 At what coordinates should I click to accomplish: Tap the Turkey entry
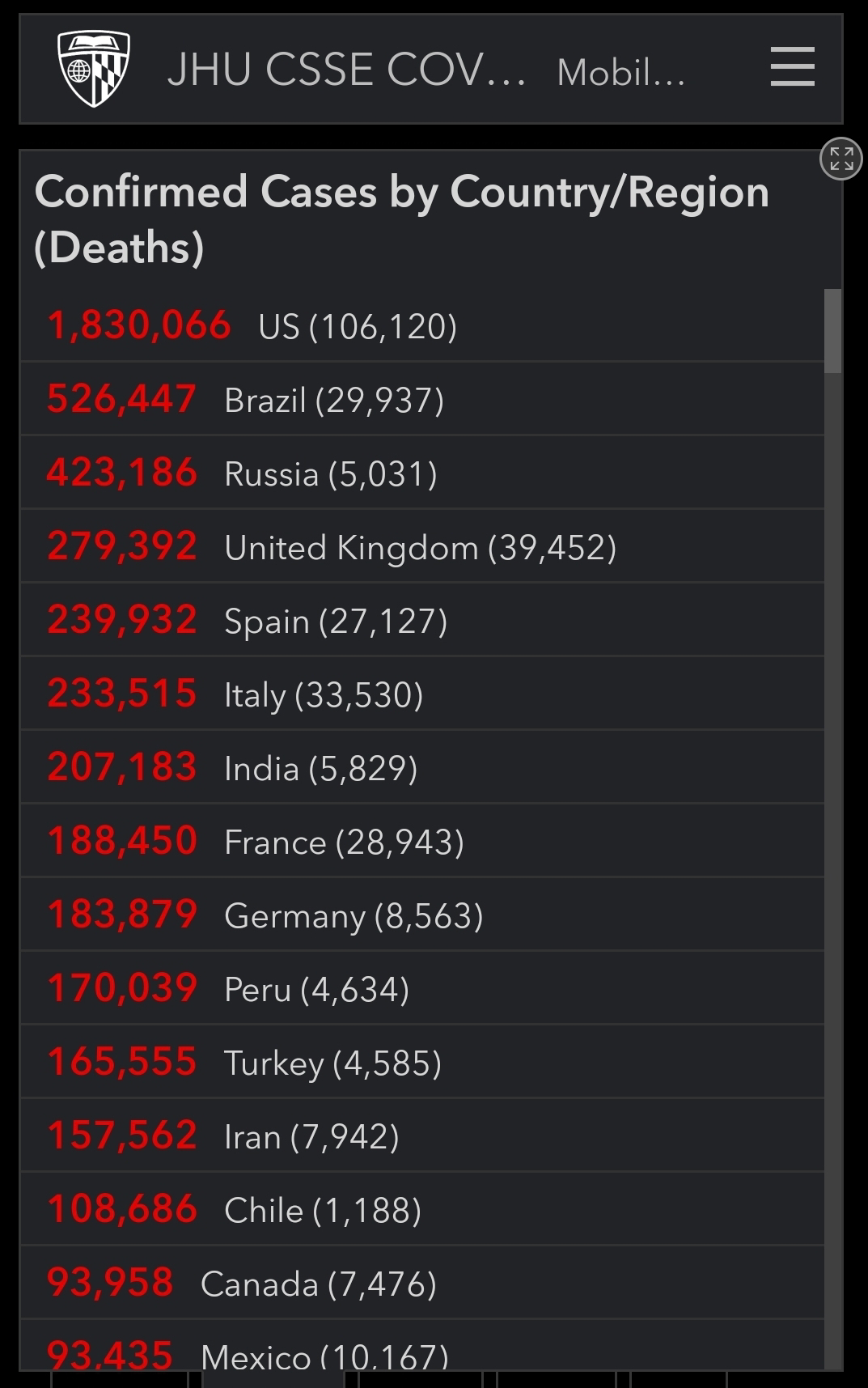coord(422,1062)
